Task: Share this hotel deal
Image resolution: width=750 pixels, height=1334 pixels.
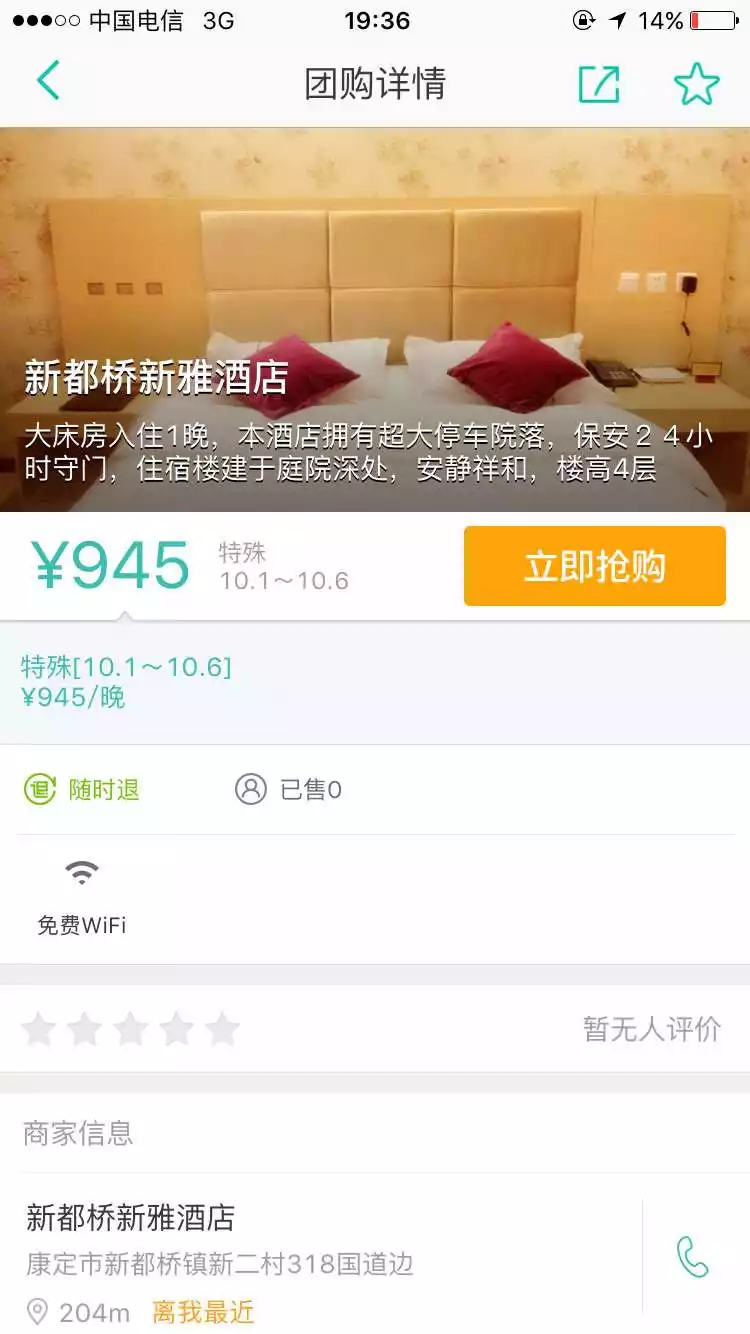Action: [599, 84]
